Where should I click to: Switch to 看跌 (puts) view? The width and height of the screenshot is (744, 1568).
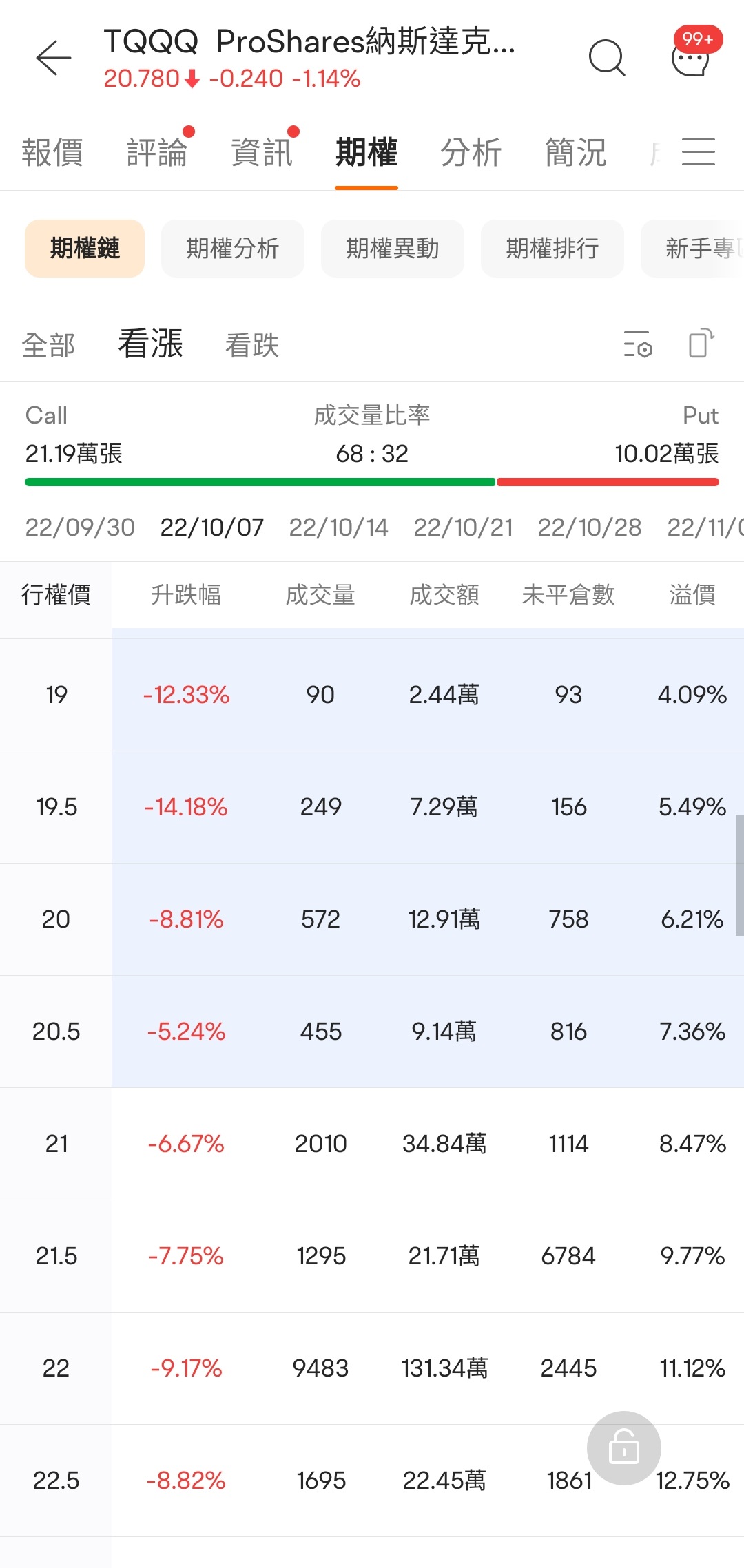[x=251, y=345]
